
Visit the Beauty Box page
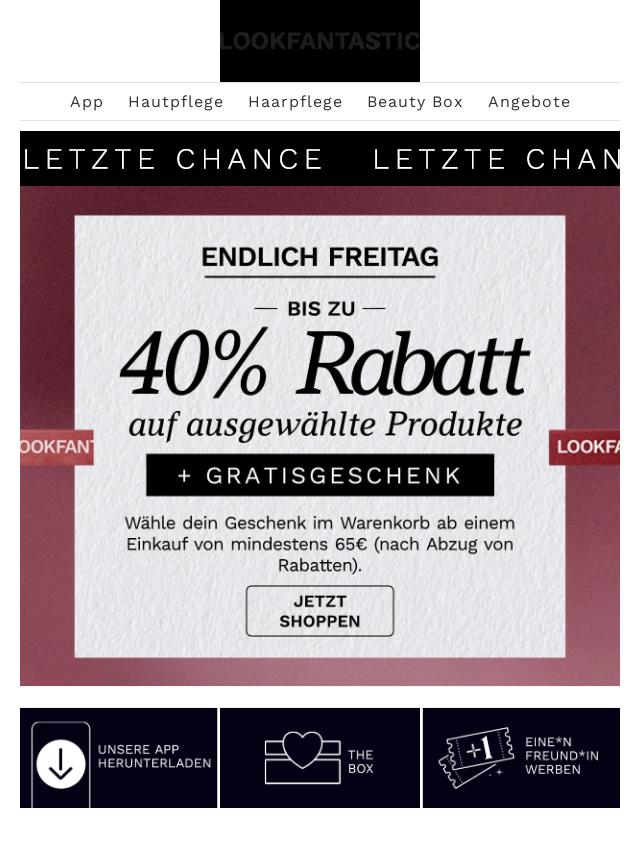tap(415, 102)
